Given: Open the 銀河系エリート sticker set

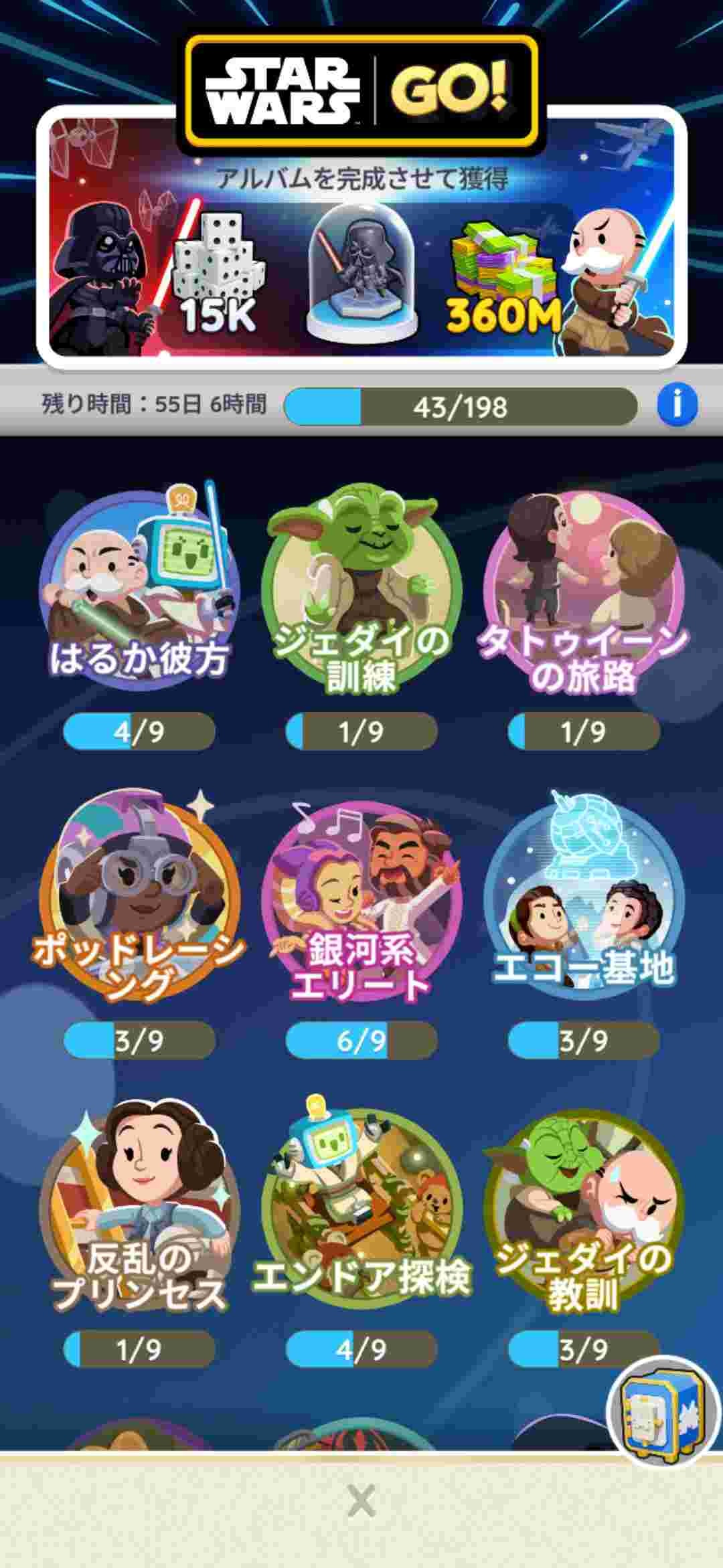Looking at the screenshot, I should [x=361, y=897].
